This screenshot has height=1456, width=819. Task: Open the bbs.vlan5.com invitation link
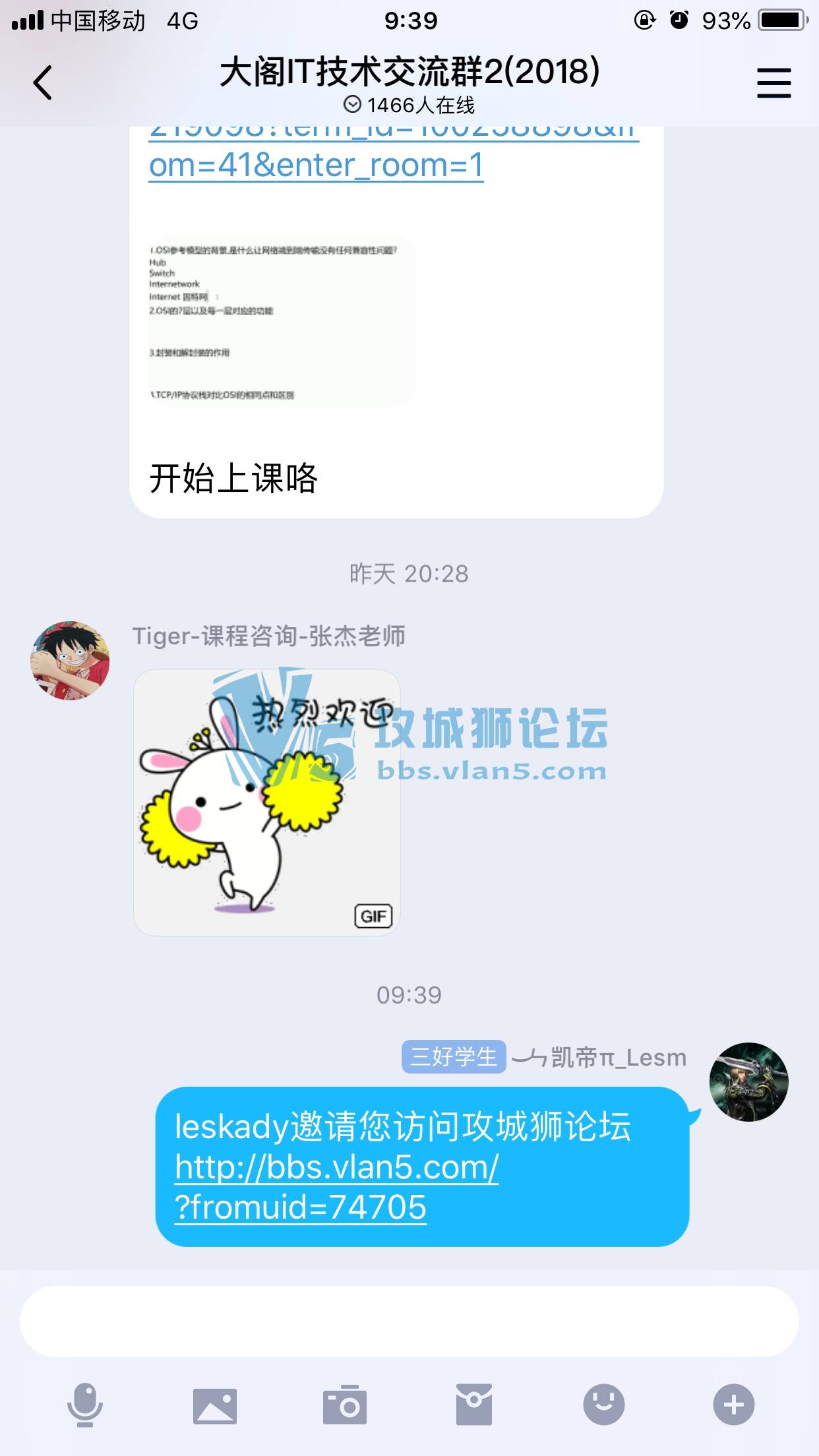336,1187
